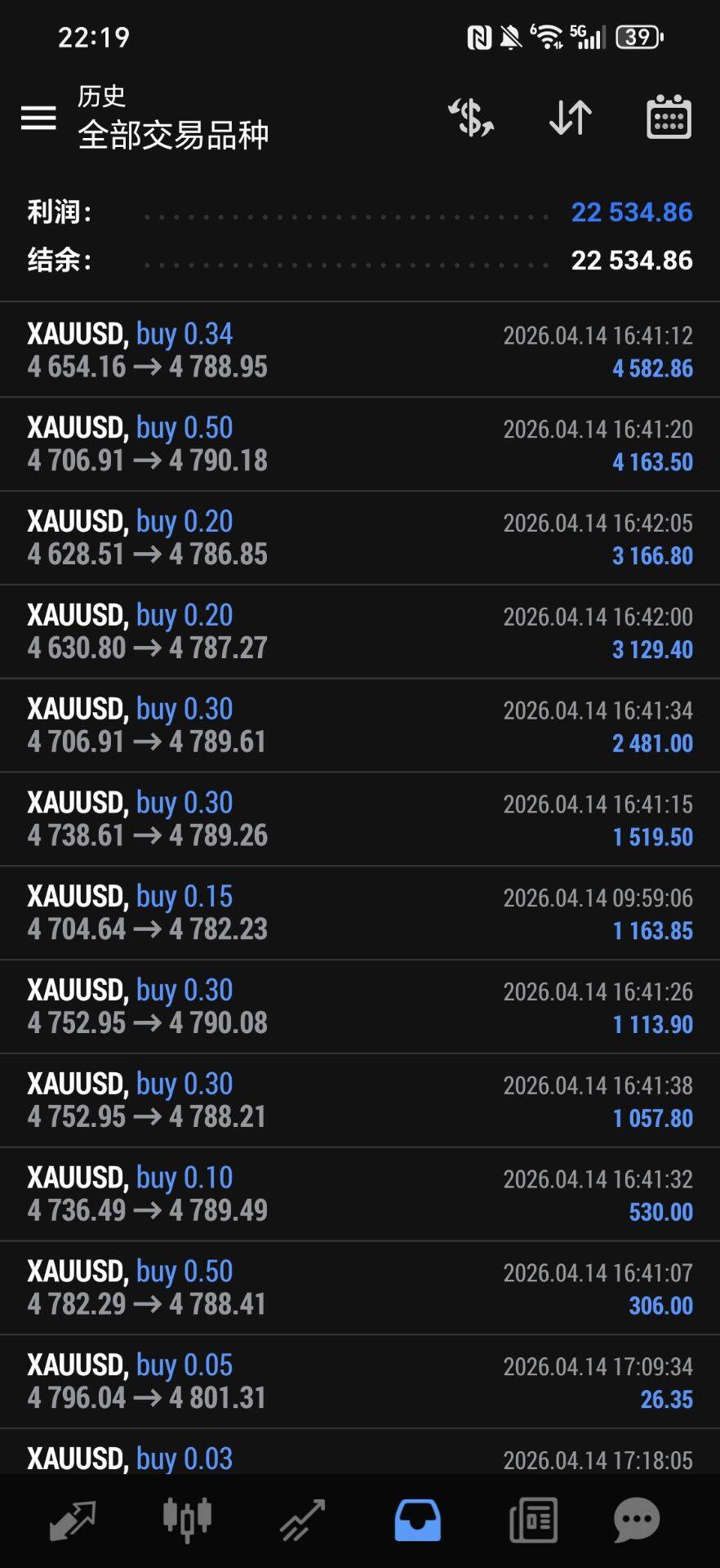Select the trade with profit 3 129.40
The height and width of the screenshot is (1568, 720).
click(359, 632)
